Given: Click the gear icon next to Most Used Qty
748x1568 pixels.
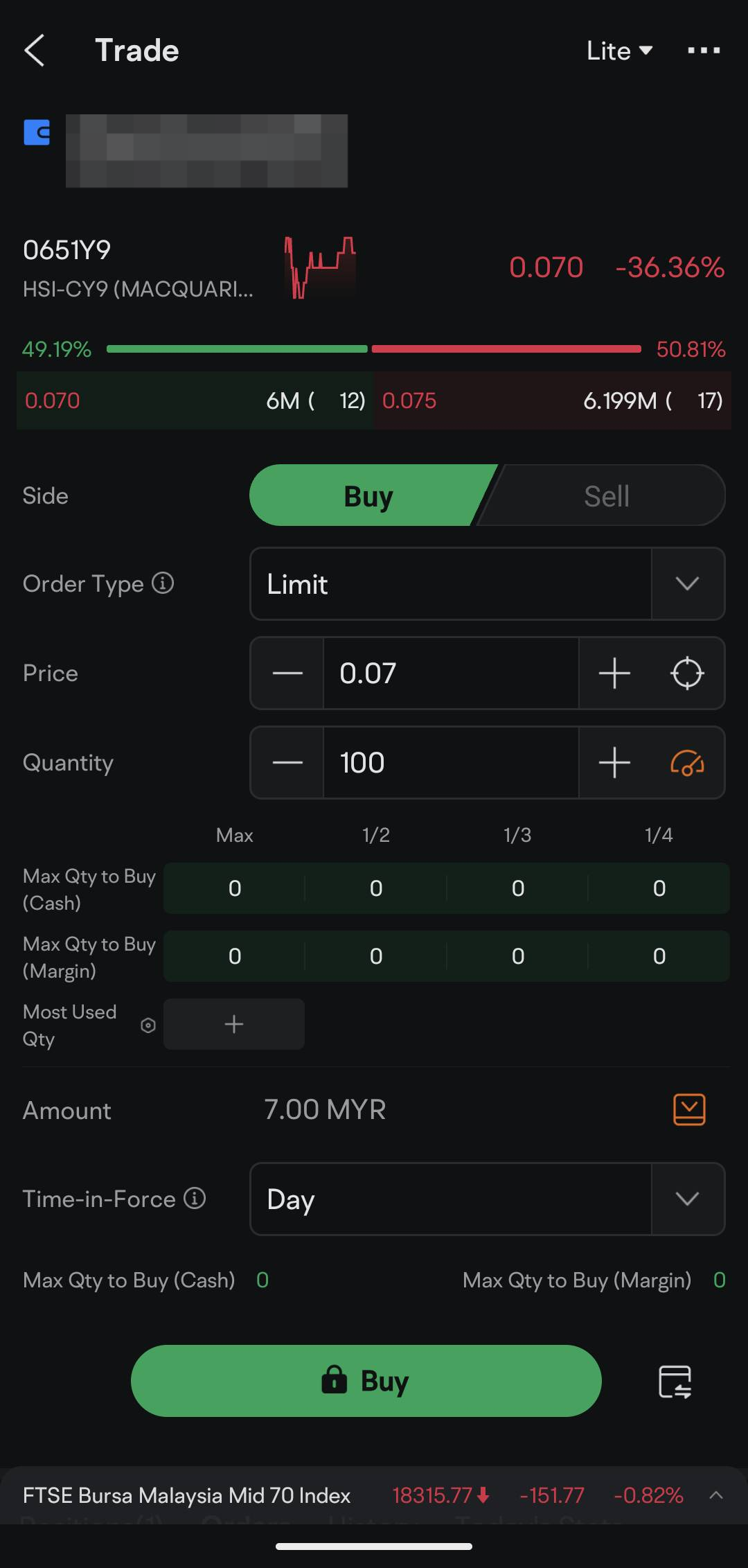Looking at the screenshot, I should [x=148, y=1025].
